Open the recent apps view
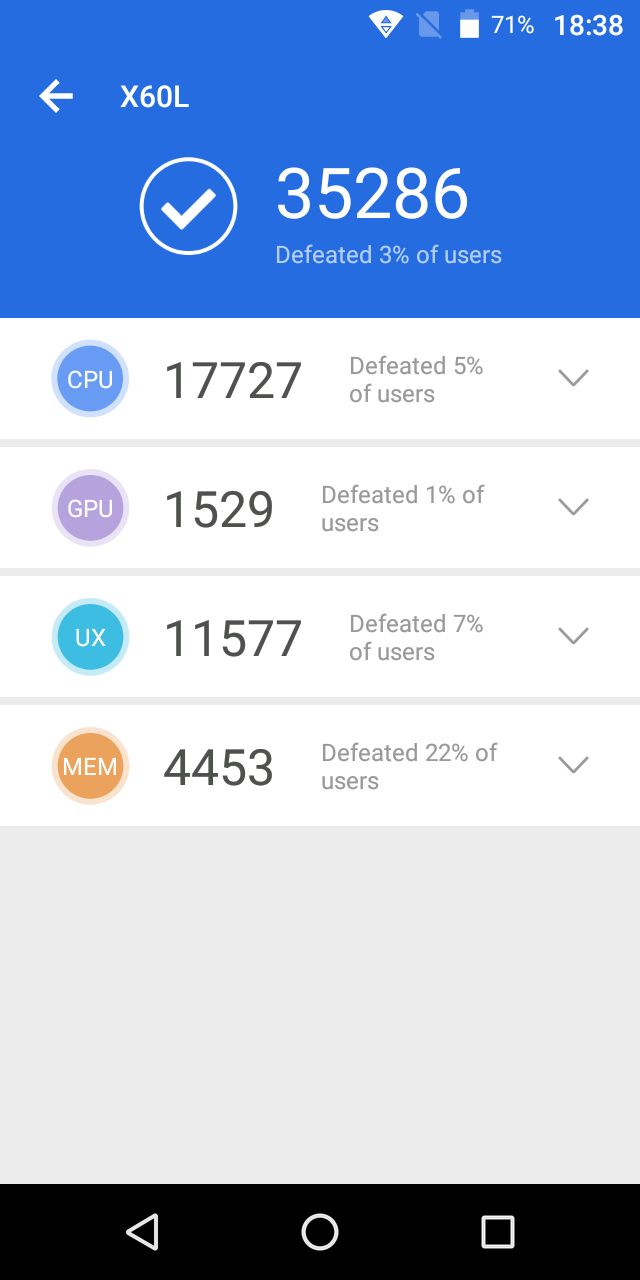 tap(497, 1232)
